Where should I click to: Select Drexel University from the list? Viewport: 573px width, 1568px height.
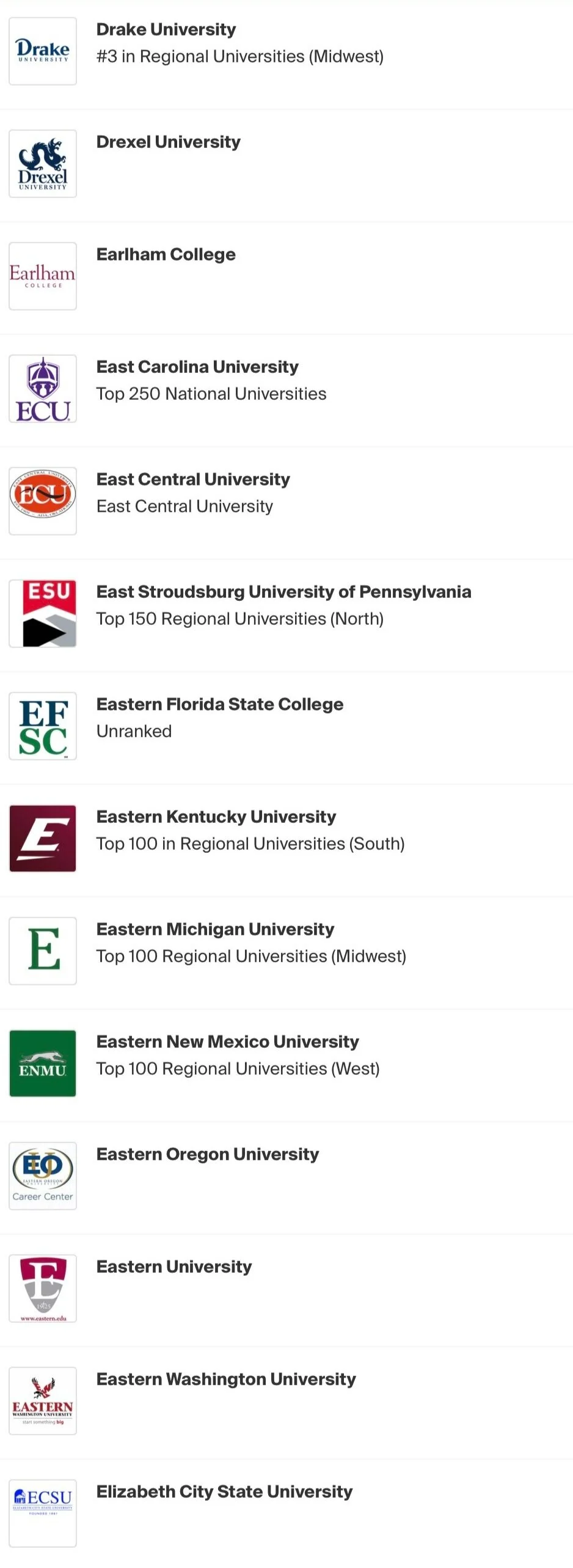(x=169, y=142)
